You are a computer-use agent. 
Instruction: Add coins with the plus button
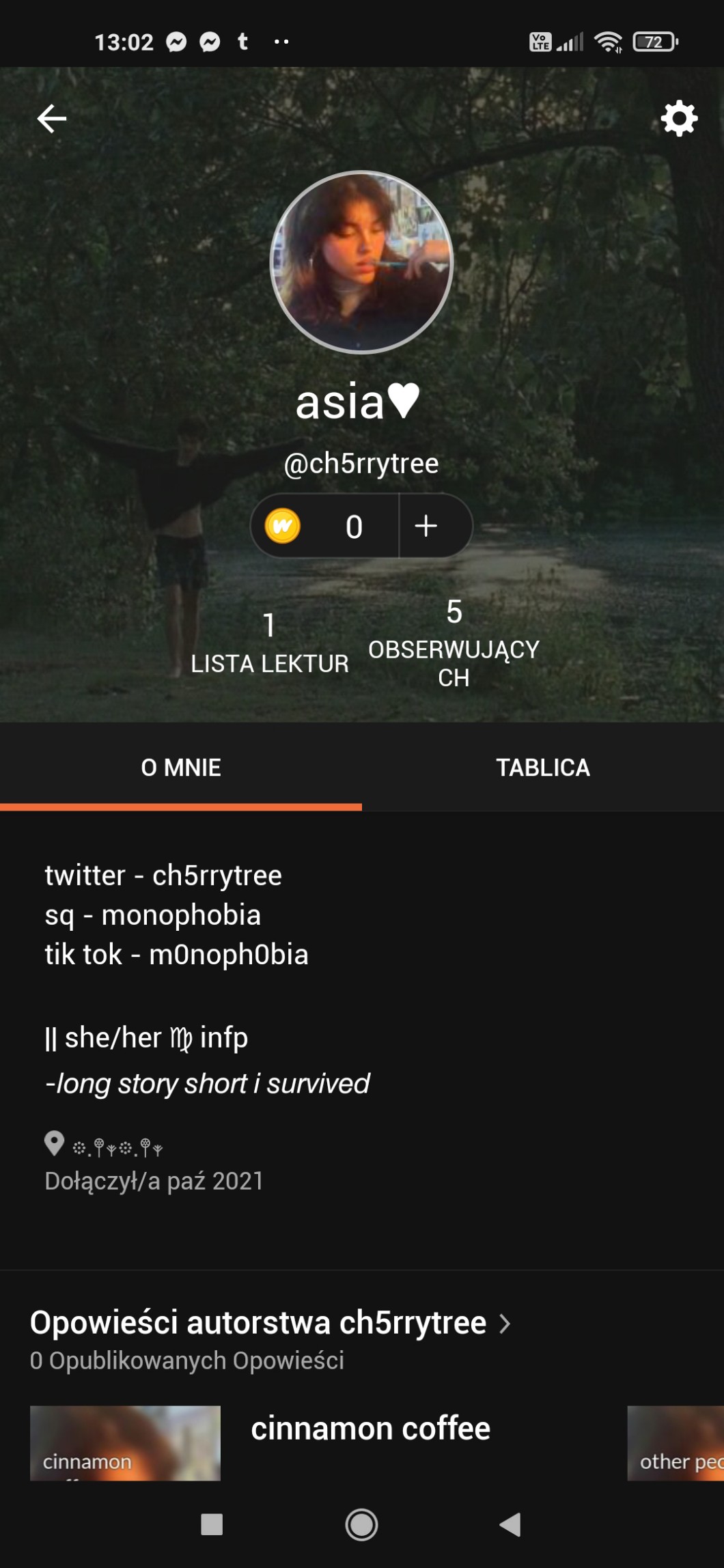click(426, 526)
